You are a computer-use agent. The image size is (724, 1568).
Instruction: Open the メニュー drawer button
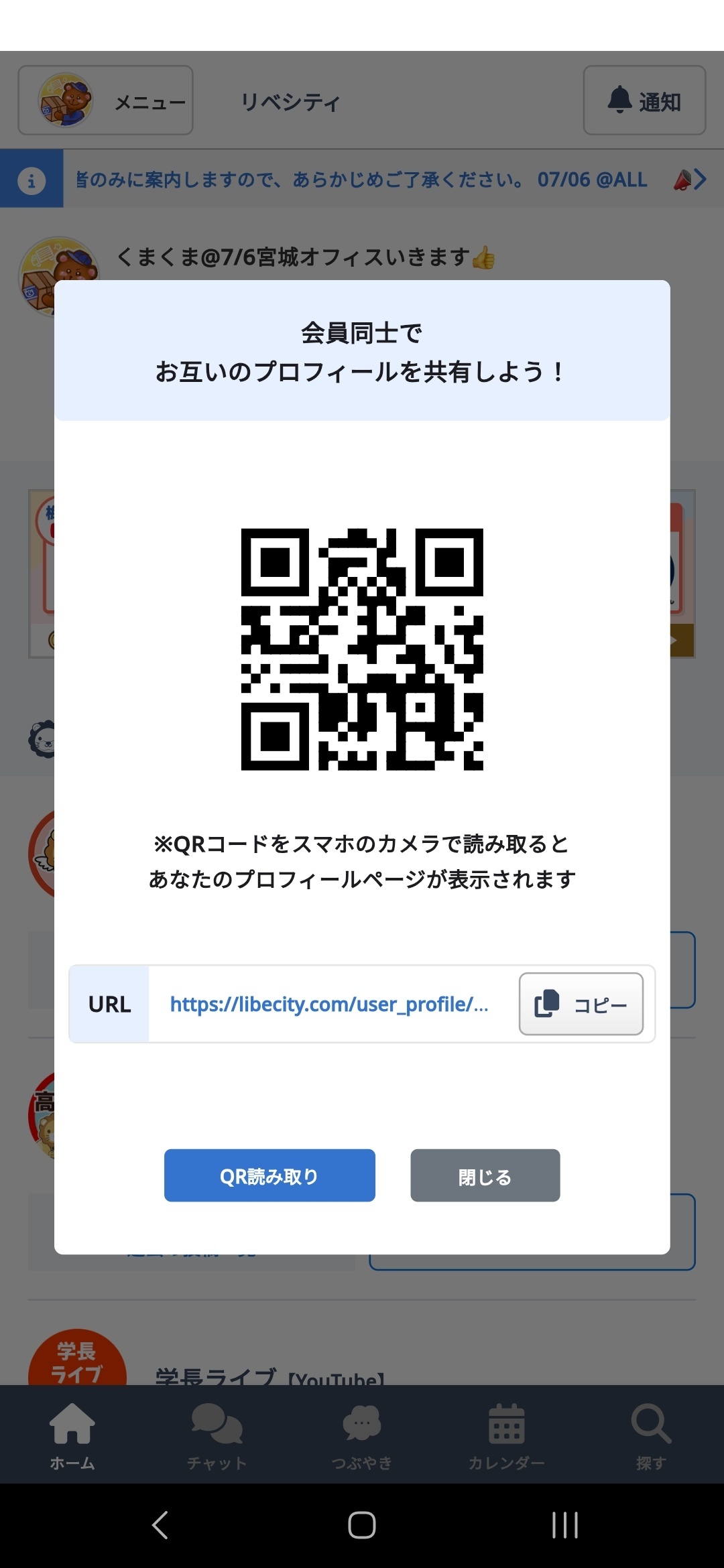106,101
